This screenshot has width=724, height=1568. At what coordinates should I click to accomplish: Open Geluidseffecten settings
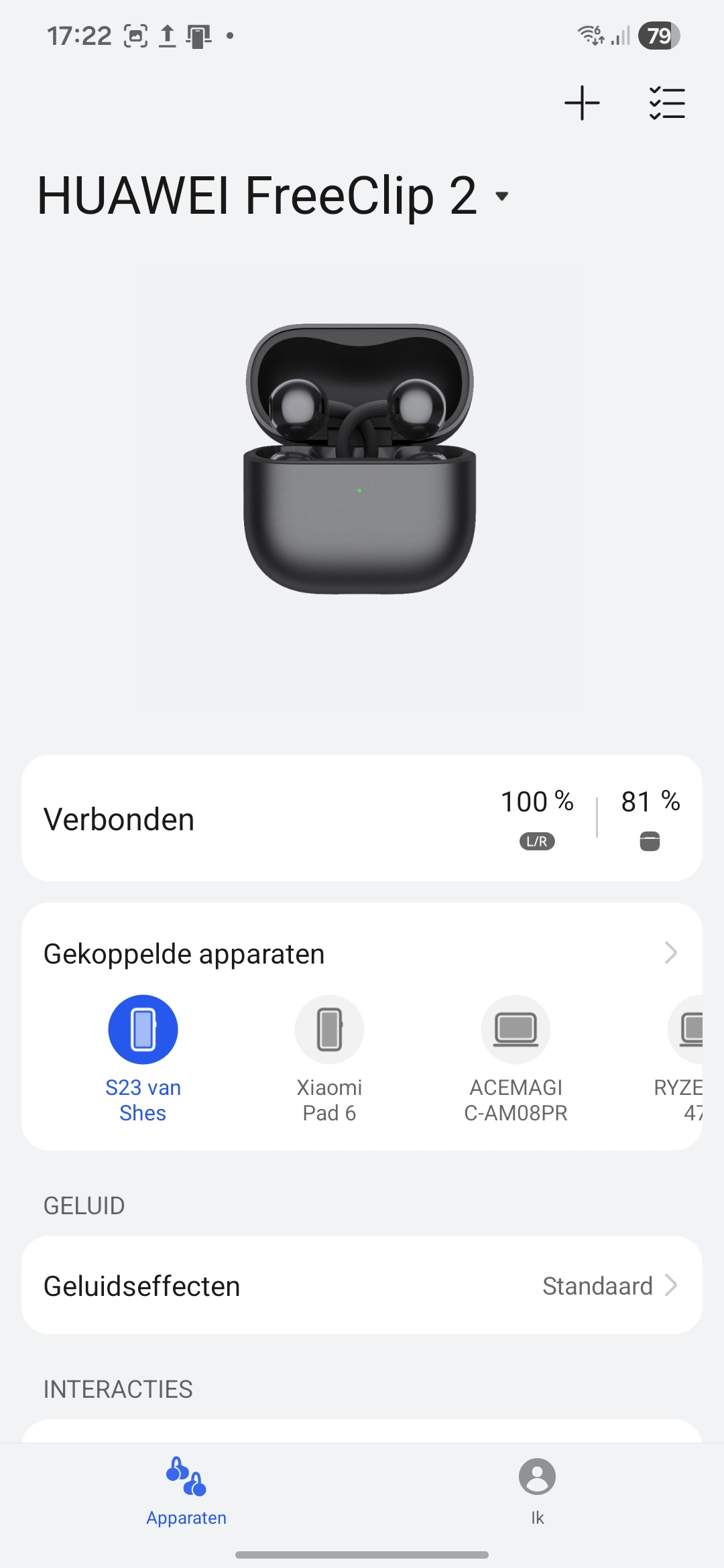[362, 1285]
